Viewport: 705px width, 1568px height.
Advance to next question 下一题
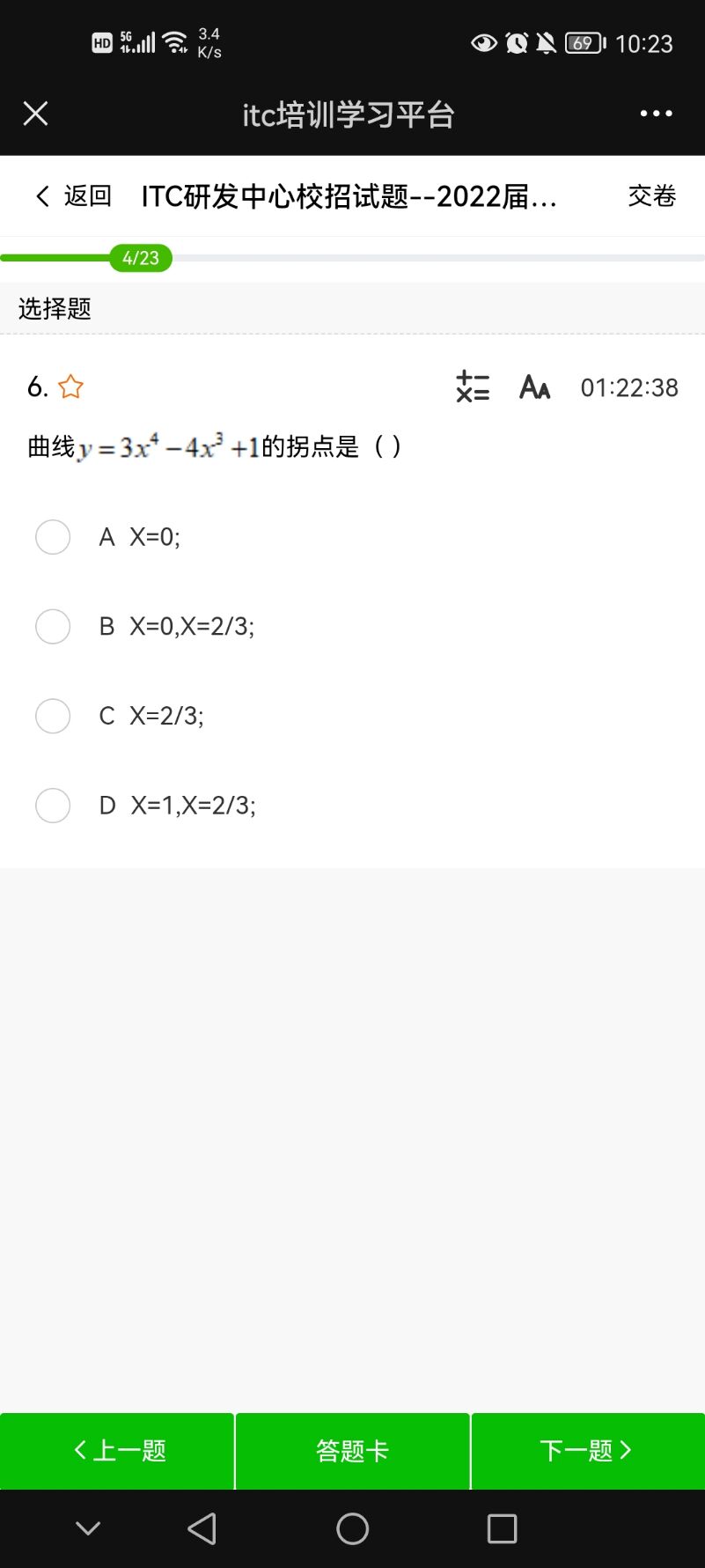point(588,1451)
